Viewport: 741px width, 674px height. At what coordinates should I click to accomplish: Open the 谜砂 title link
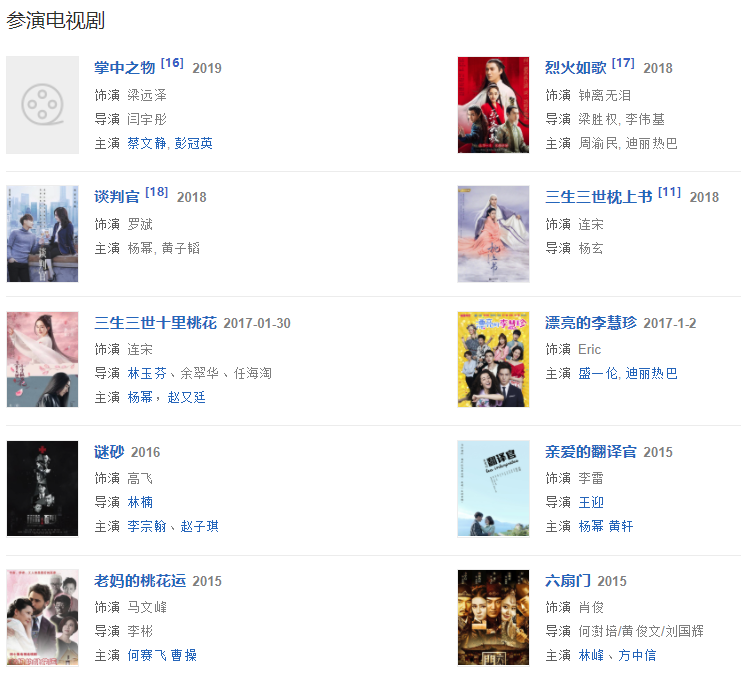tap(109, 452)
